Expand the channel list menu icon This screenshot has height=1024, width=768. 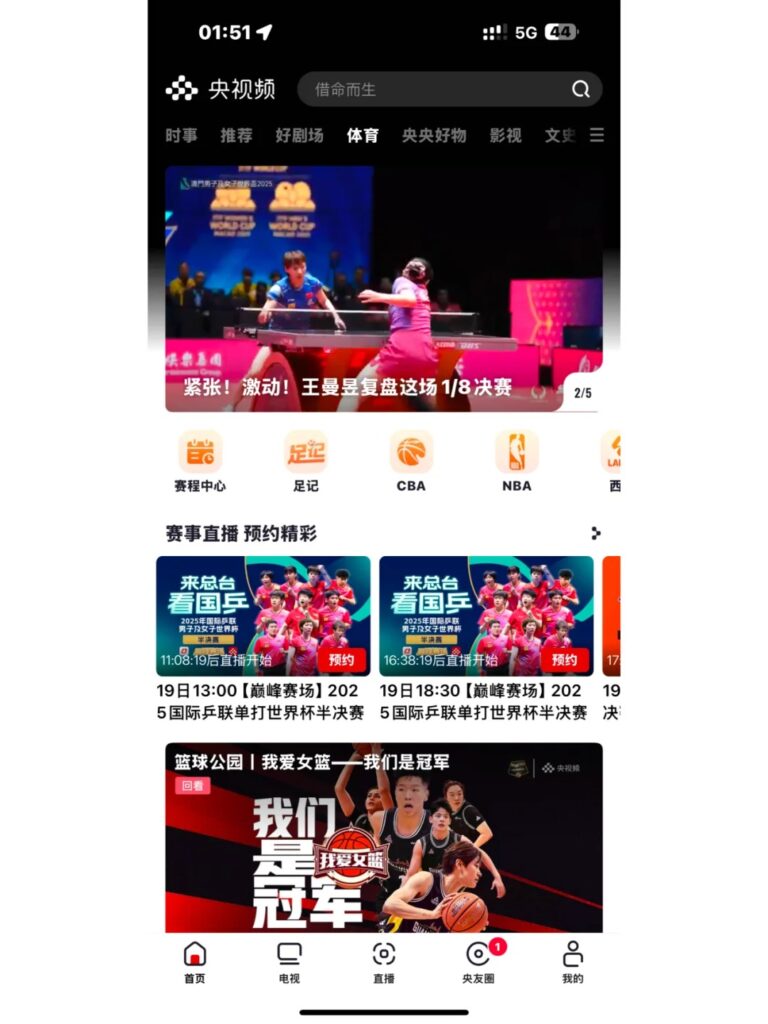(x=597, y=135)
